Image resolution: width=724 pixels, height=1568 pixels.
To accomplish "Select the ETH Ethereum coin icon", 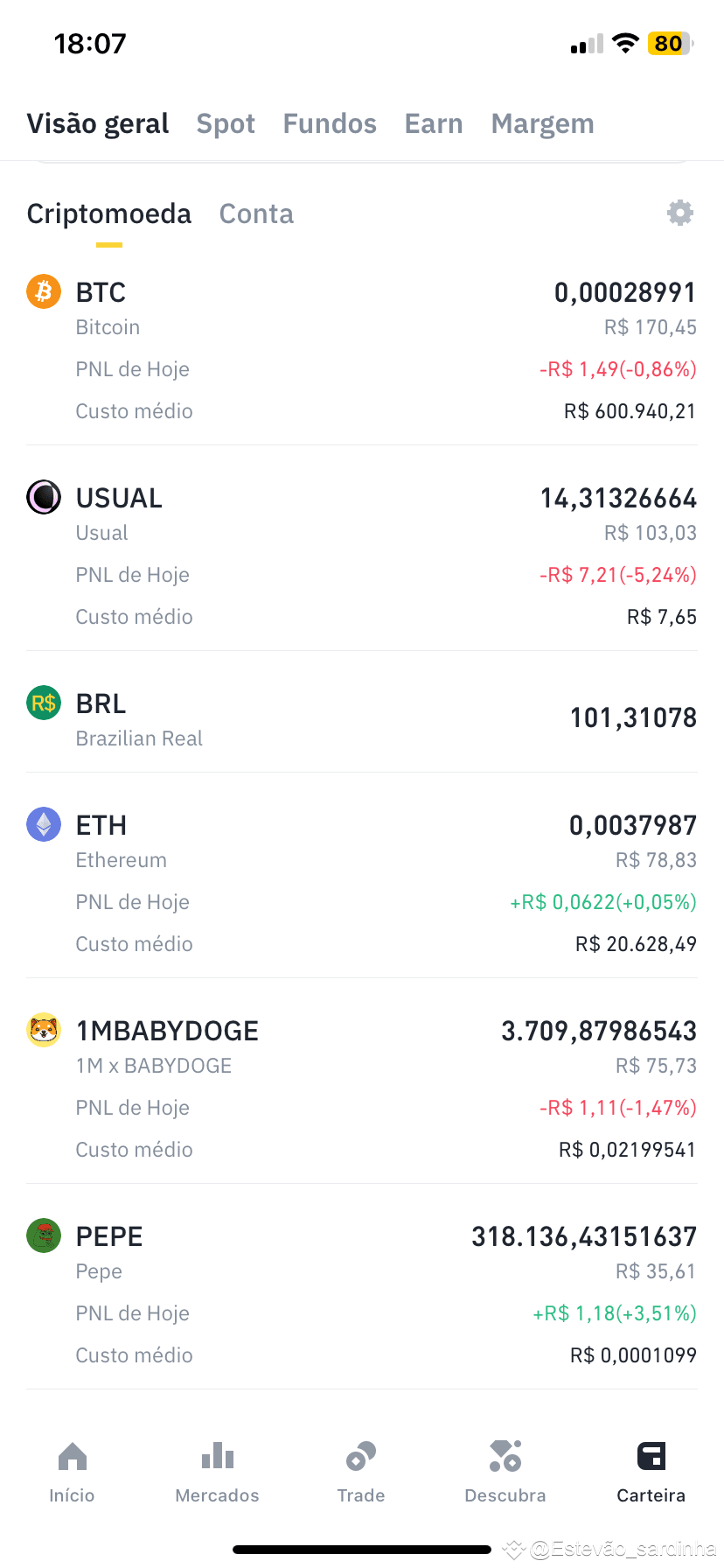I will coord(43,824).
